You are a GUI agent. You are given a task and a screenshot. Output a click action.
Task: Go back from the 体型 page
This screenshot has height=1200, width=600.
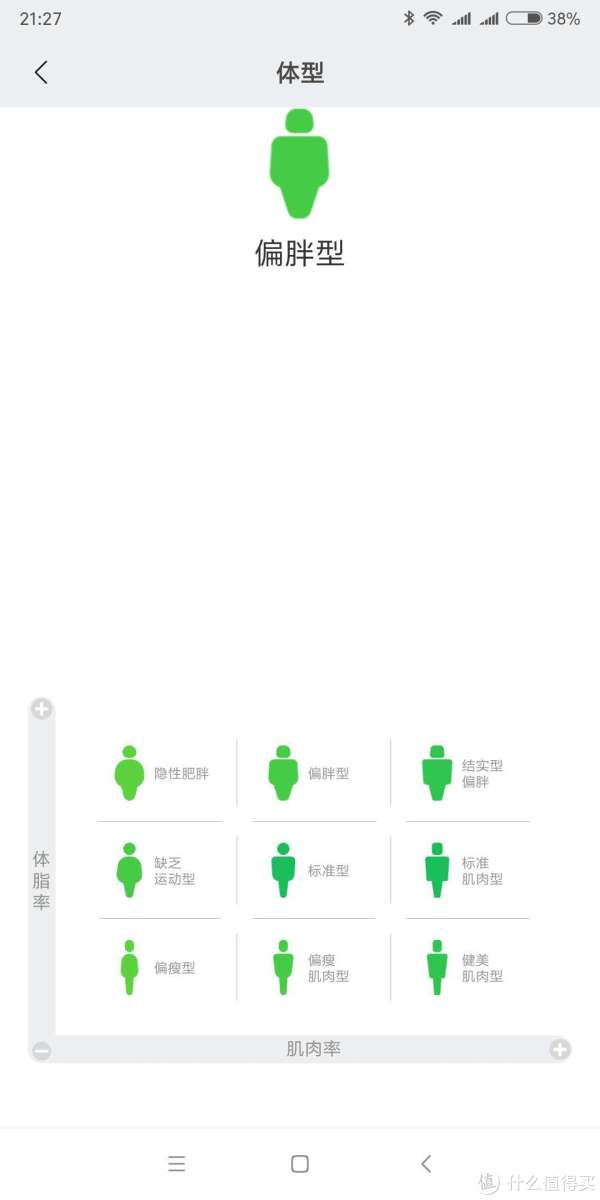pyautogui.click(x=41, y=72)
